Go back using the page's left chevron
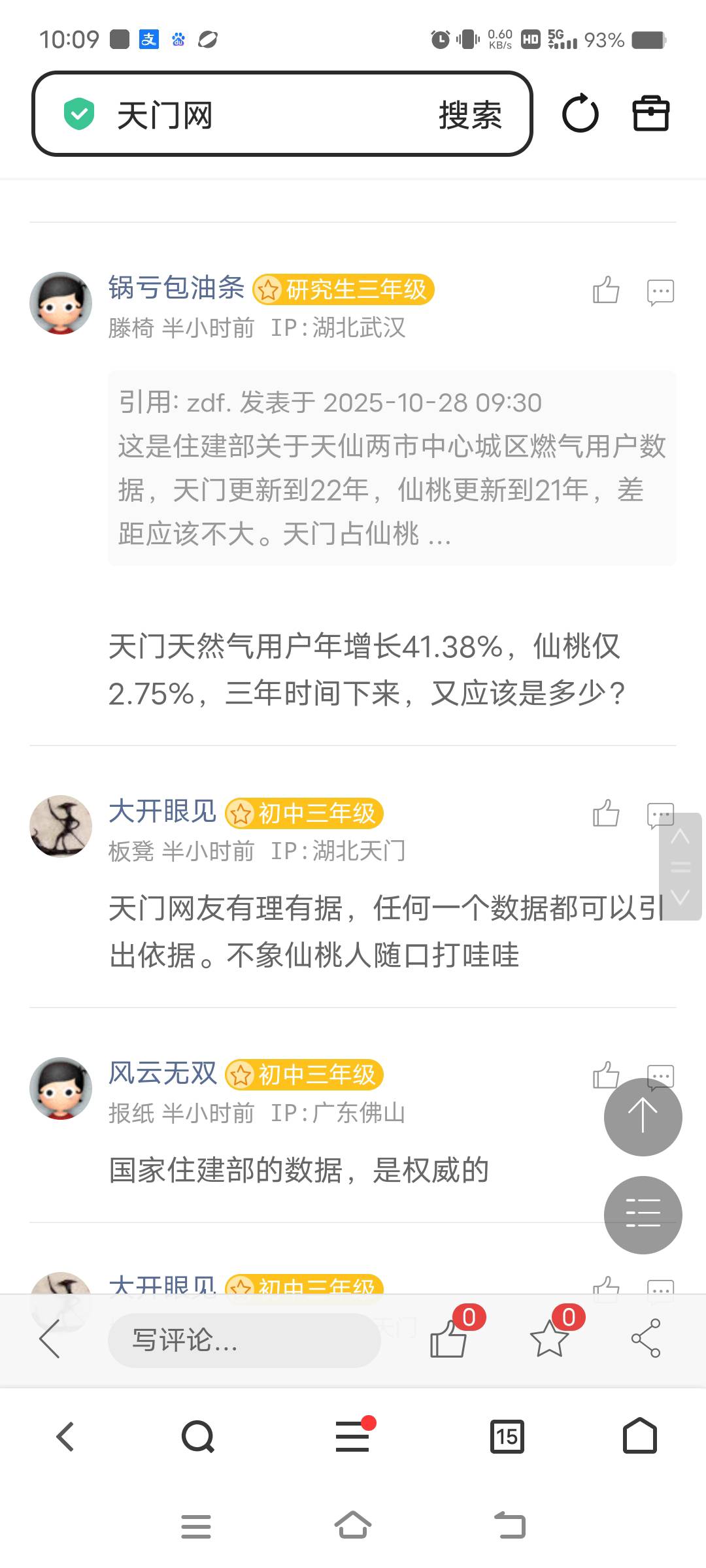The width and height of the screenshot is (706, 1568). [50, 1339]
